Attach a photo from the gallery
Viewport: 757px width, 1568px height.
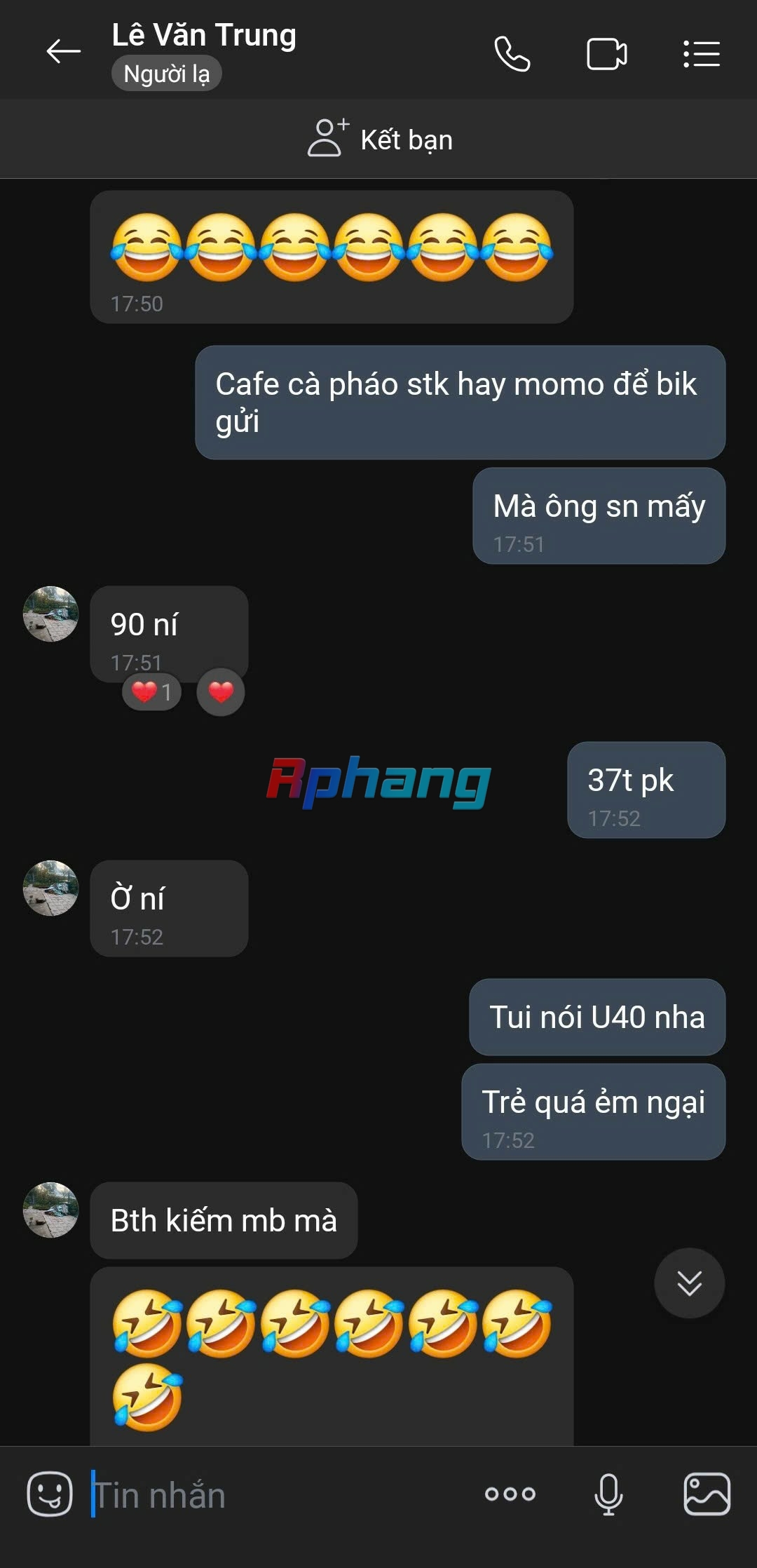point(707,1494)
